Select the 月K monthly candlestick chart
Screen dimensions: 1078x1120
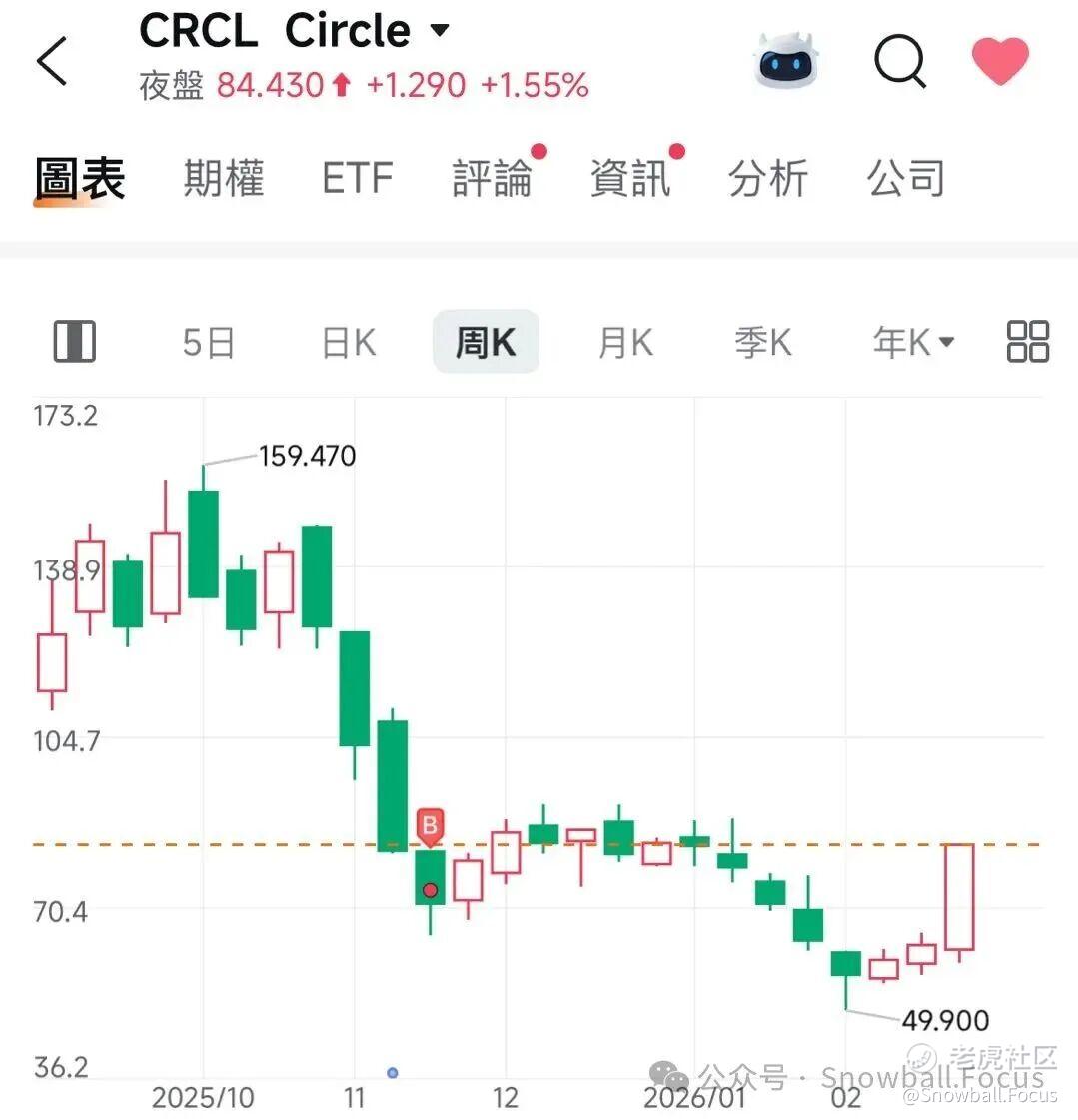[625, 343]
